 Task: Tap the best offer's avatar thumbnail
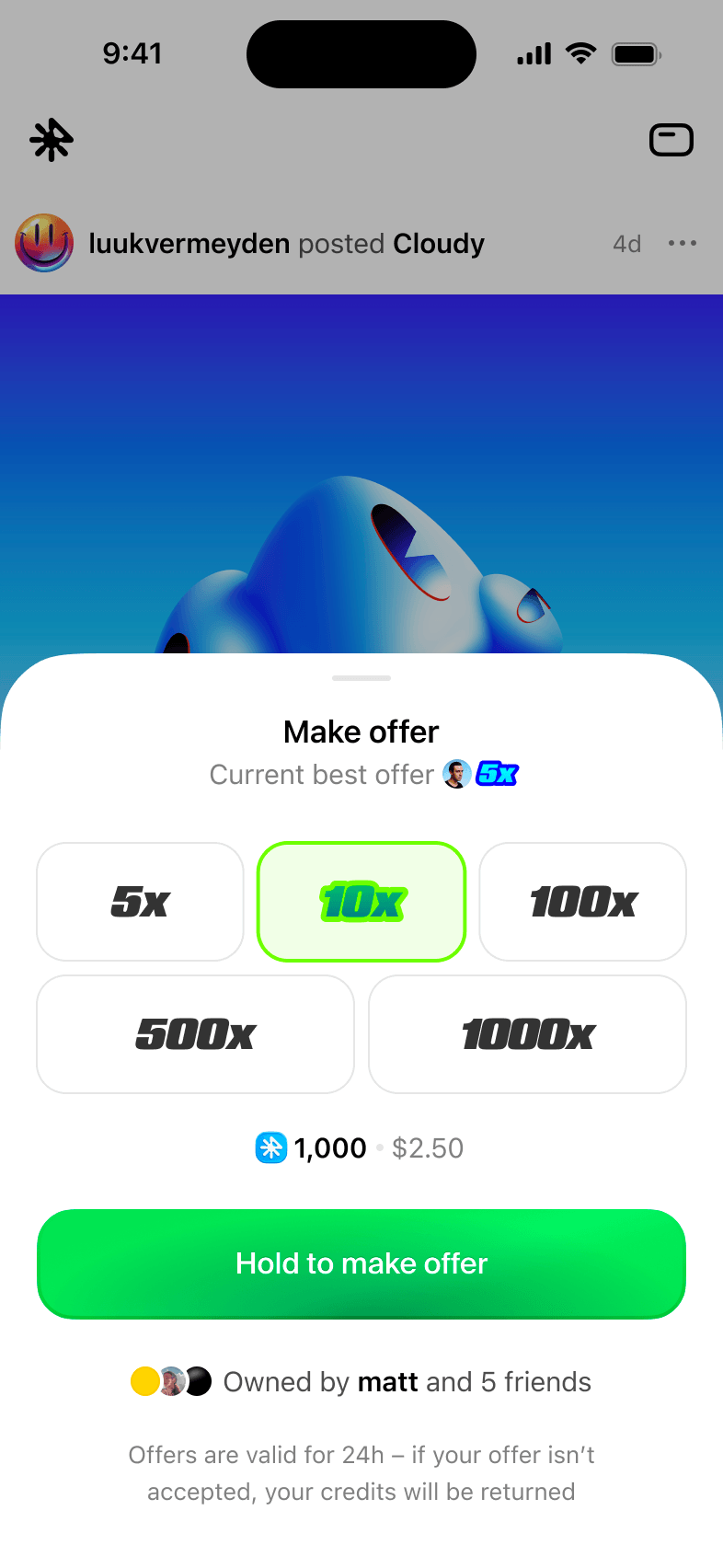455,774
